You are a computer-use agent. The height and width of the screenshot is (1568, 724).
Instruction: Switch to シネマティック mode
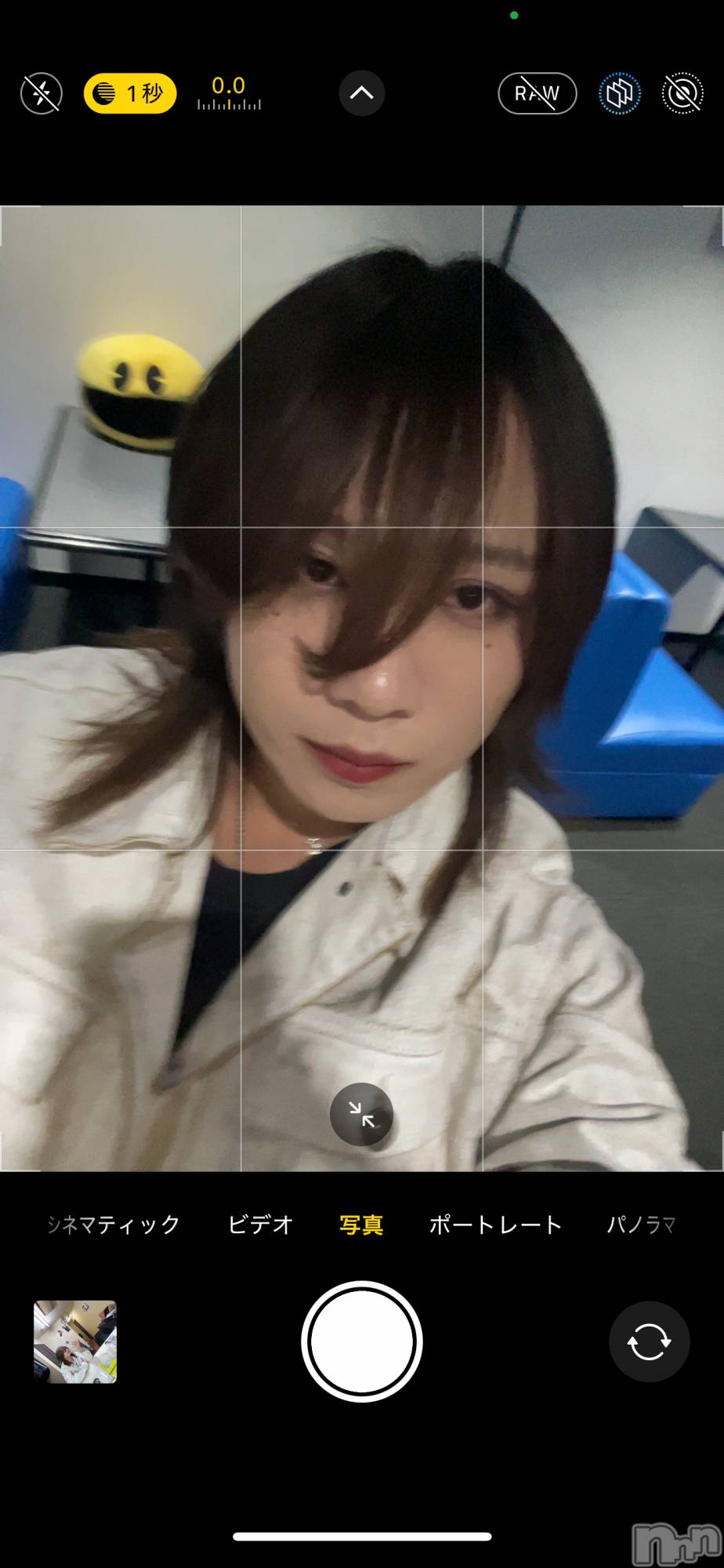click(114, 1224)
